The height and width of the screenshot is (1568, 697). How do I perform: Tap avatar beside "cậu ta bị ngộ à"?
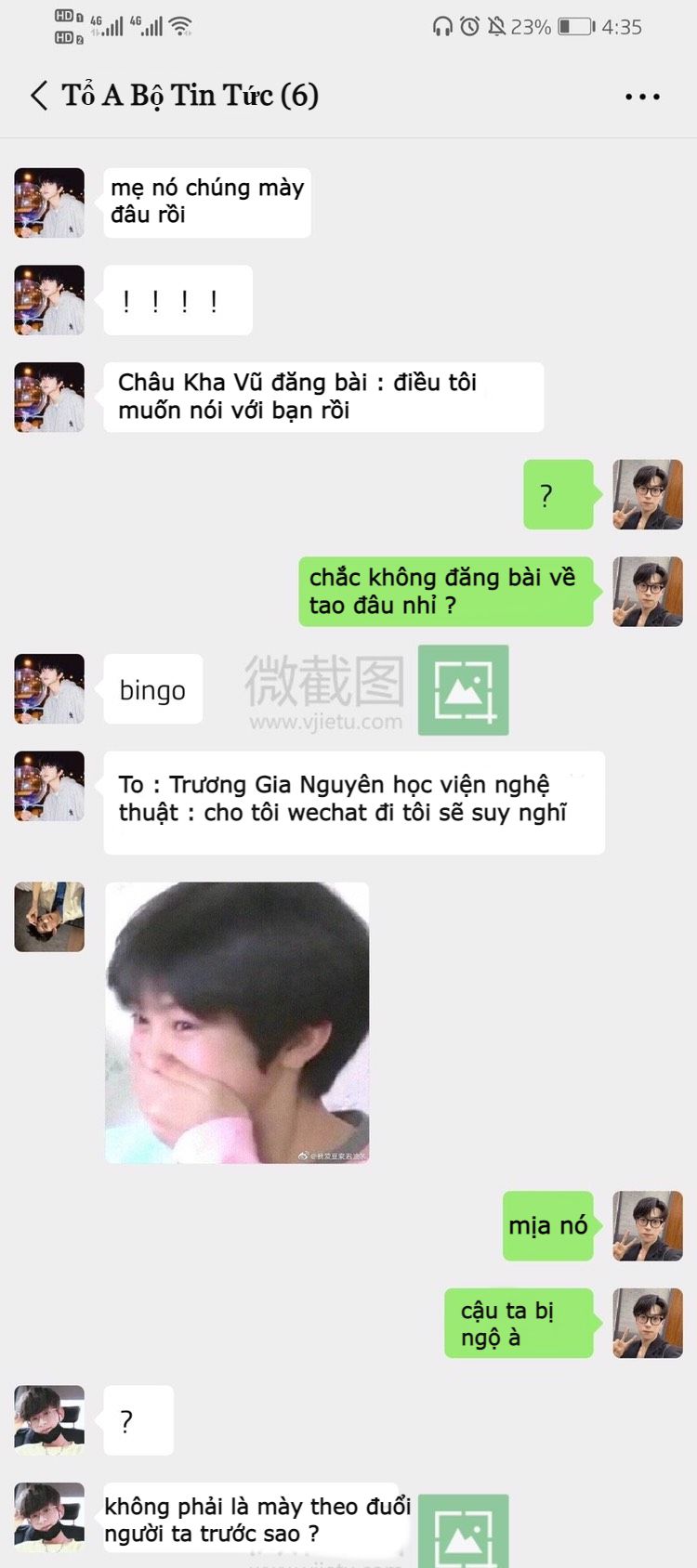pos(648,1324)
